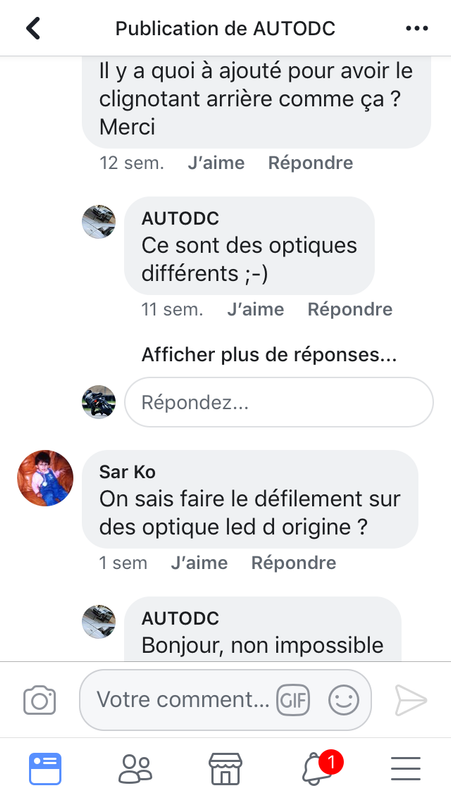Like AUTODC's reply about optiques différents
Viewport: 451px width, 800px height.
click(x=255, y=309)
